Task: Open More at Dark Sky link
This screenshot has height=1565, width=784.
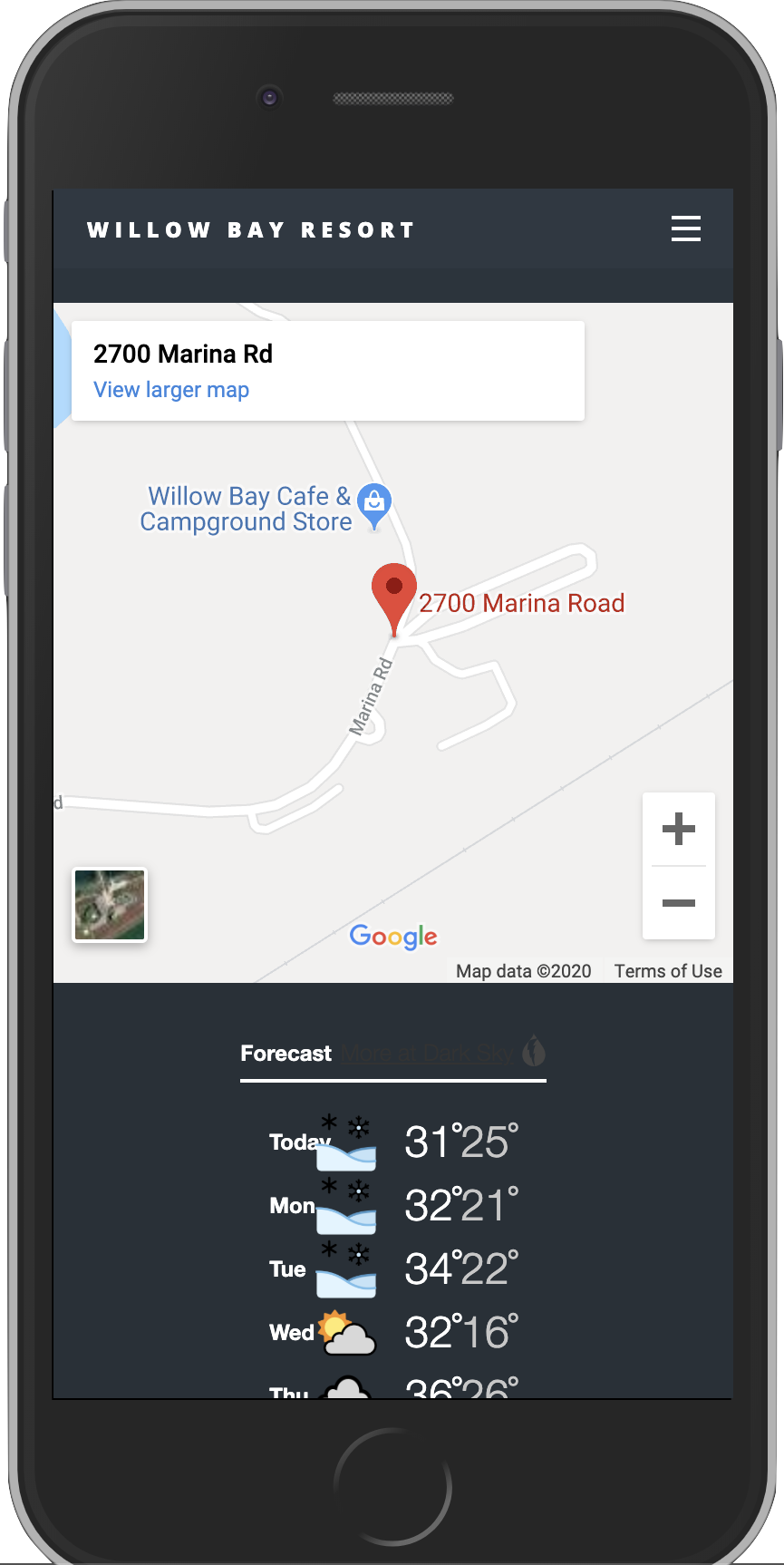Action: tap(427, 1053)
